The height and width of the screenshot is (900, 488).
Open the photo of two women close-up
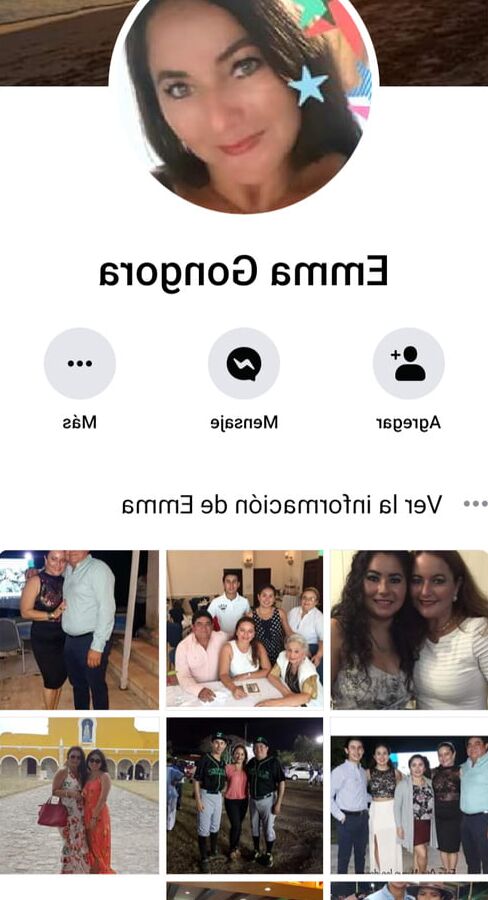(409, 630)
